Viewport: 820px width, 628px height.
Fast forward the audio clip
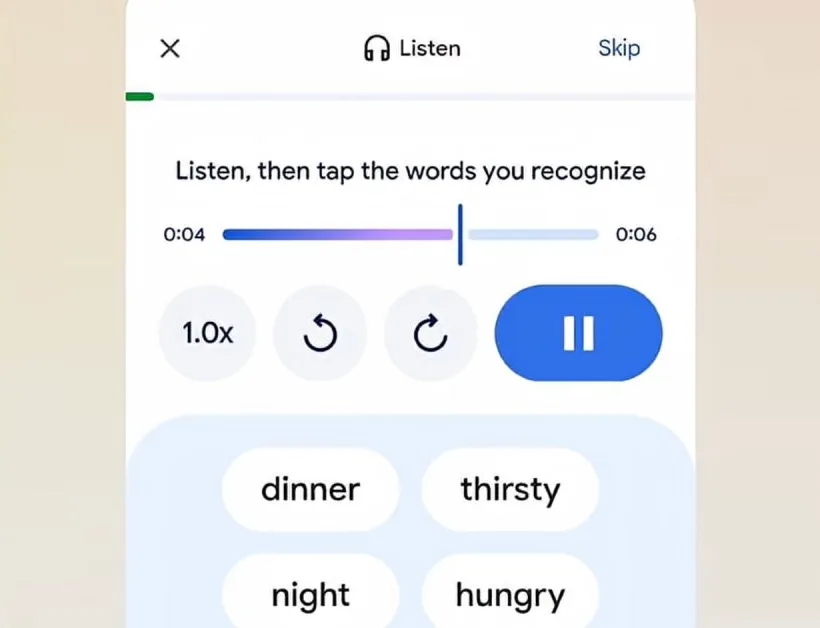pyautogui.click(x=431, y=333)
